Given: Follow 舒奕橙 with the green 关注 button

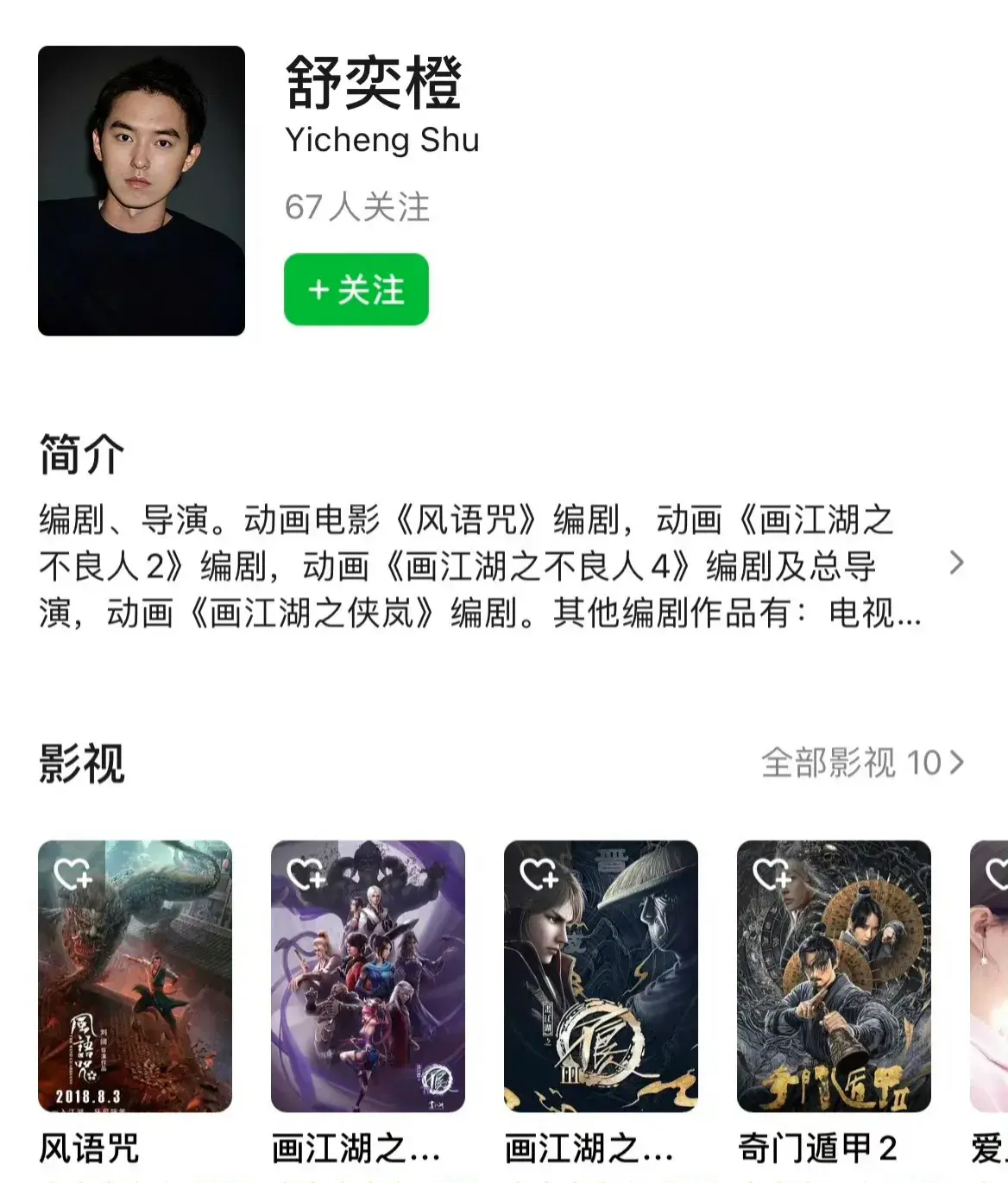Looking at the screenshot, I should (x=356, y=290).
